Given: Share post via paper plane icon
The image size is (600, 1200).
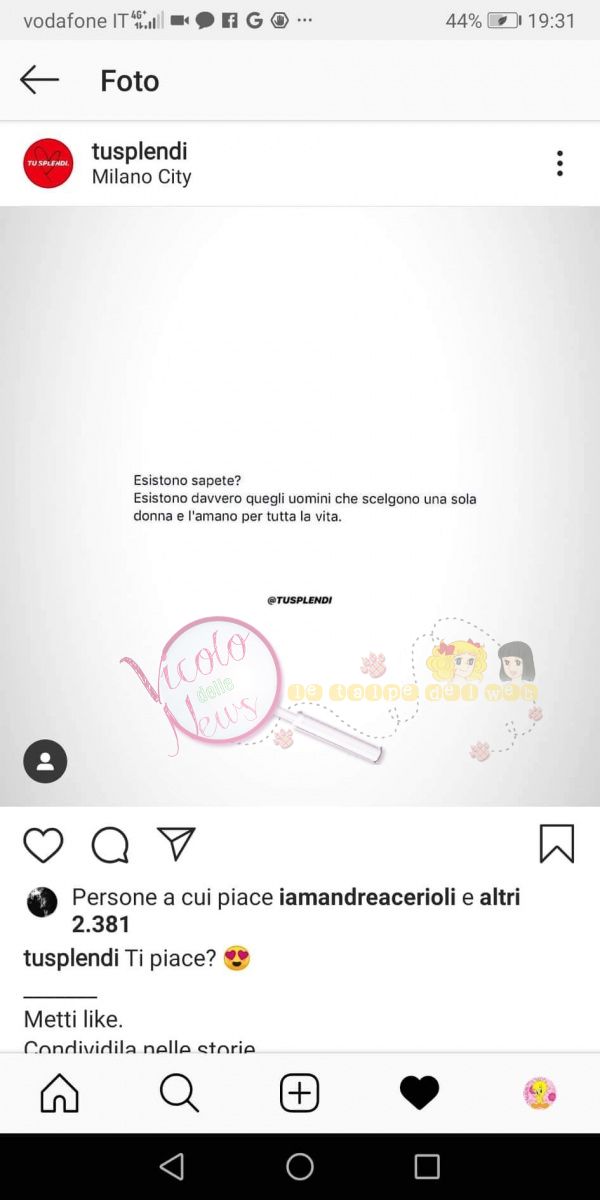Looking at the screenshot, I should (x=176, y=844).
